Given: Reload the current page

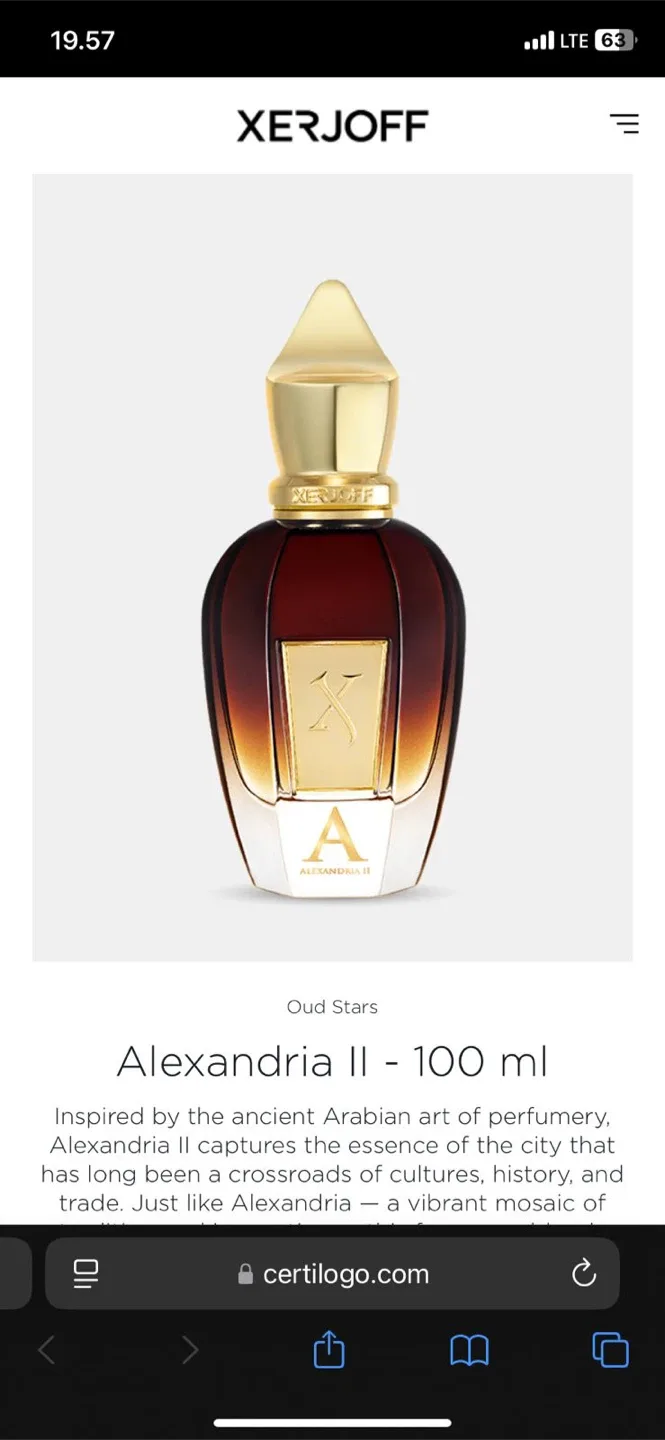Looking at the screenshot, I should 583,1273.
